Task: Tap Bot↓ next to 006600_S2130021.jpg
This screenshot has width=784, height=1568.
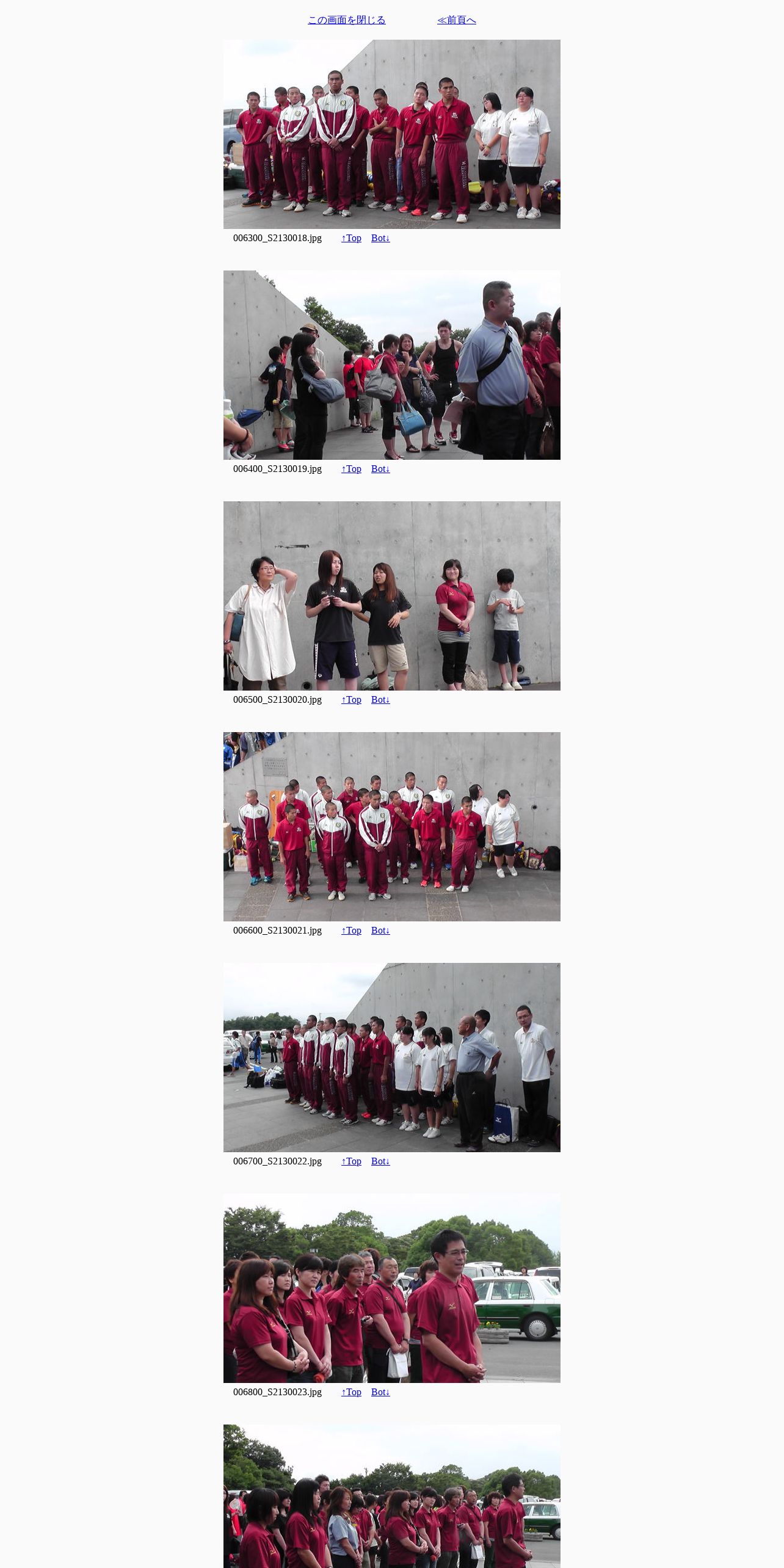Action: coord(380,931)
